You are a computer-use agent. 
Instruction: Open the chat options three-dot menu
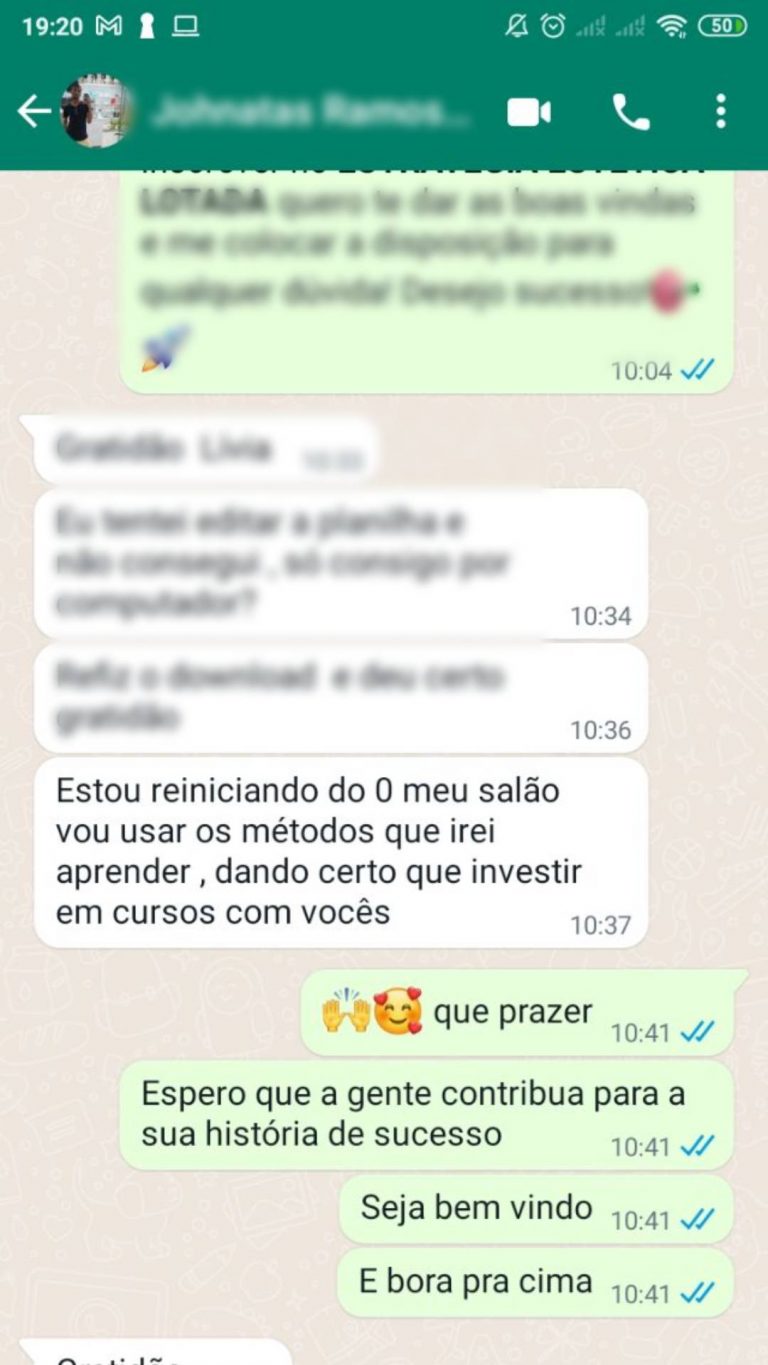coord(722,113)
